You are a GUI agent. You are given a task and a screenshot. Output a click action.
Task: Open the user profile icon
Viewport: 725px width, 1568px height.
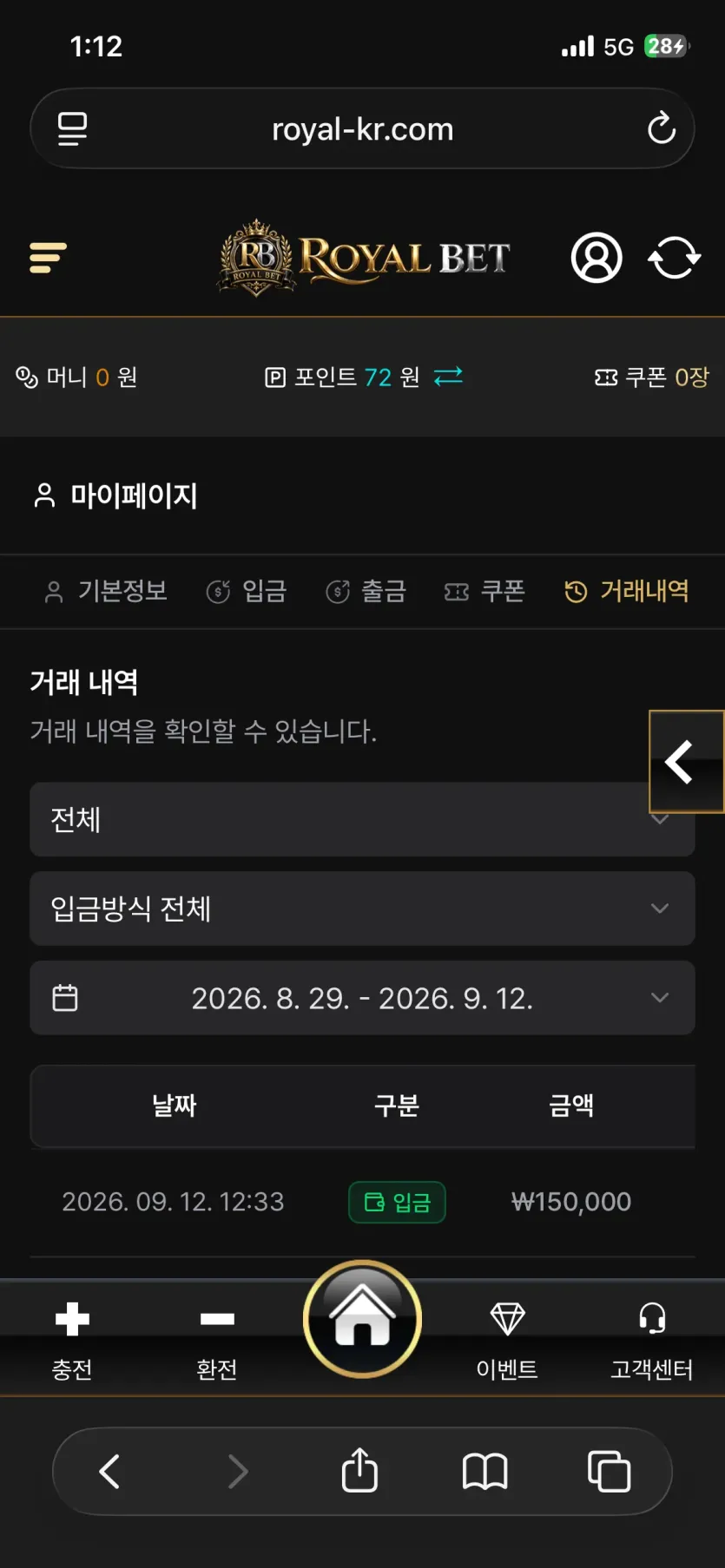[x=596, y=258]
